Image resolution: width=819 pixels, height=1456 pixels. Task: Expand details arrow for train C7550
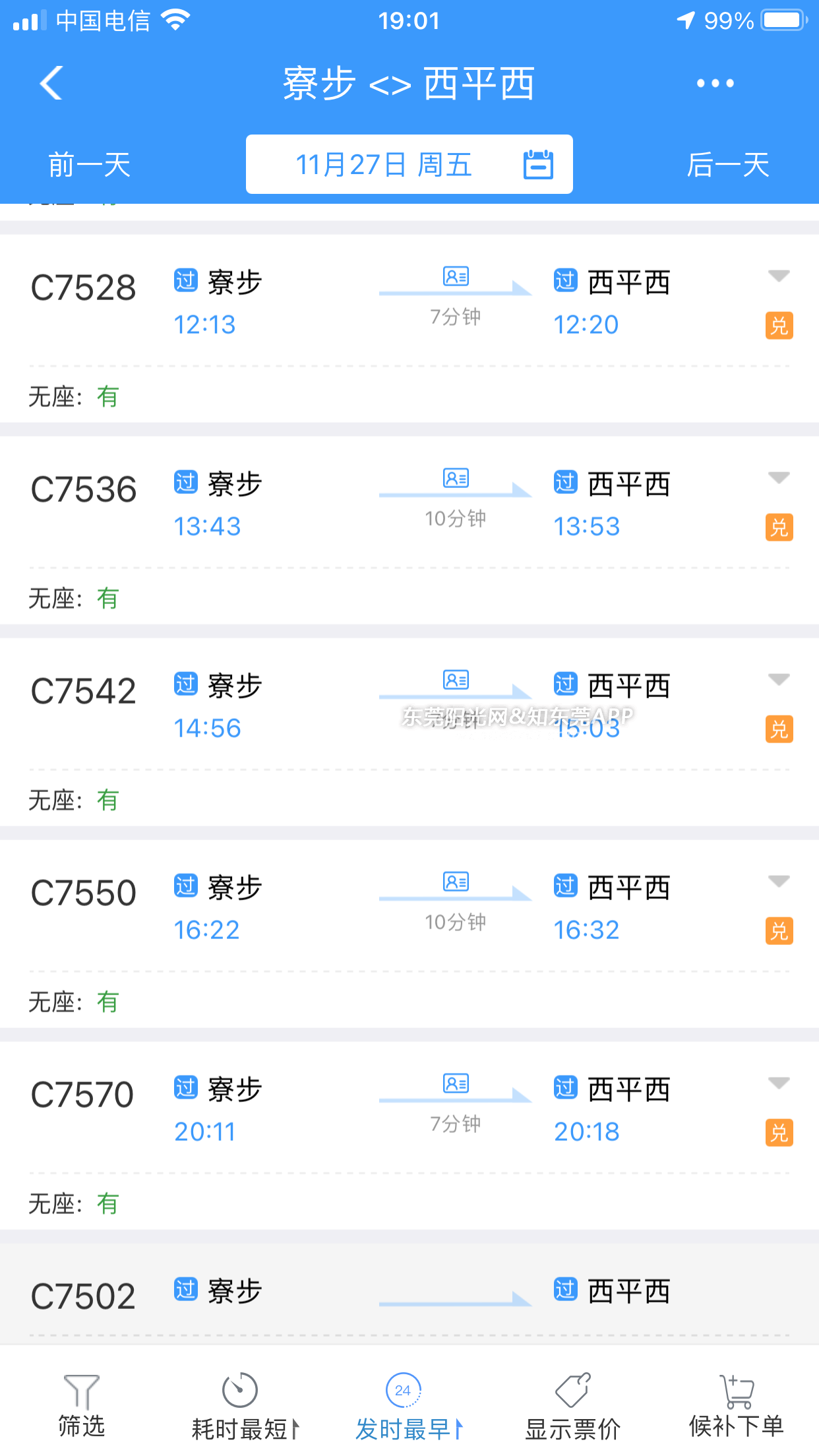(779, 881)
